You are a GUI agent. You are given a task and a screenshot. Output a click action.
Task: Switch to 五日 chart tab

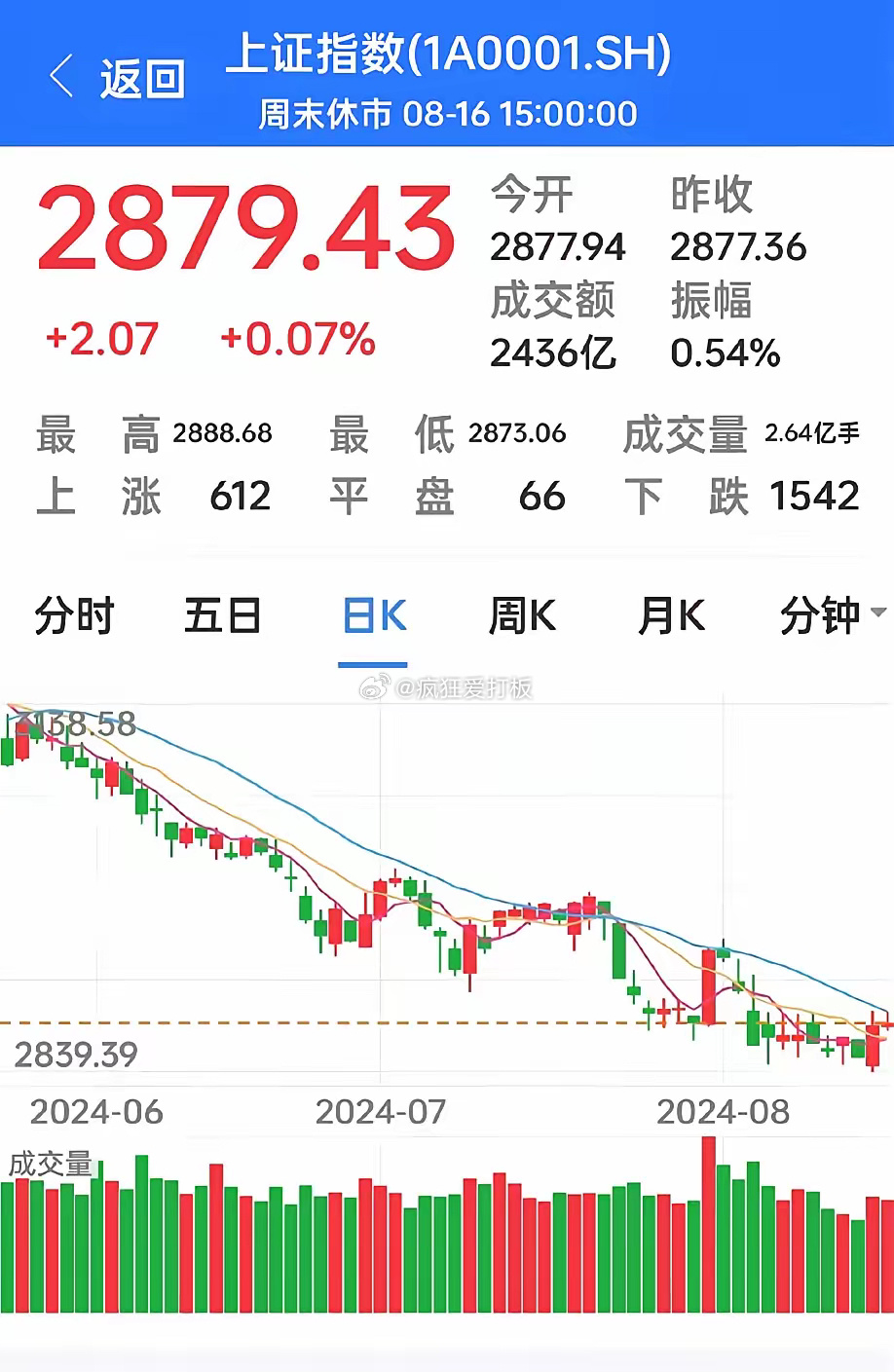[223, 616]
